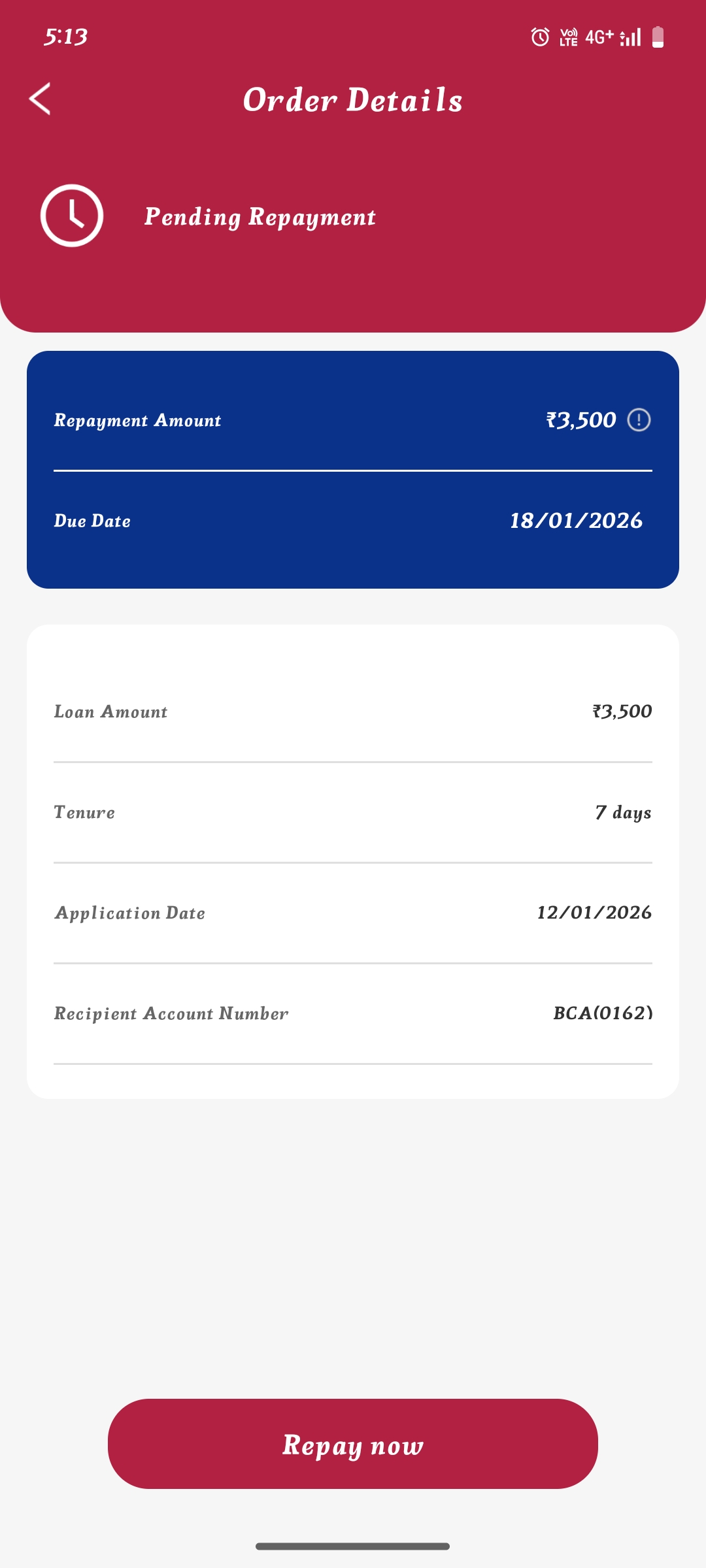Viewport: 706px width, 1568px height.
Task: Open the repayment amount info icon
Action: click(x=639, y=420)
